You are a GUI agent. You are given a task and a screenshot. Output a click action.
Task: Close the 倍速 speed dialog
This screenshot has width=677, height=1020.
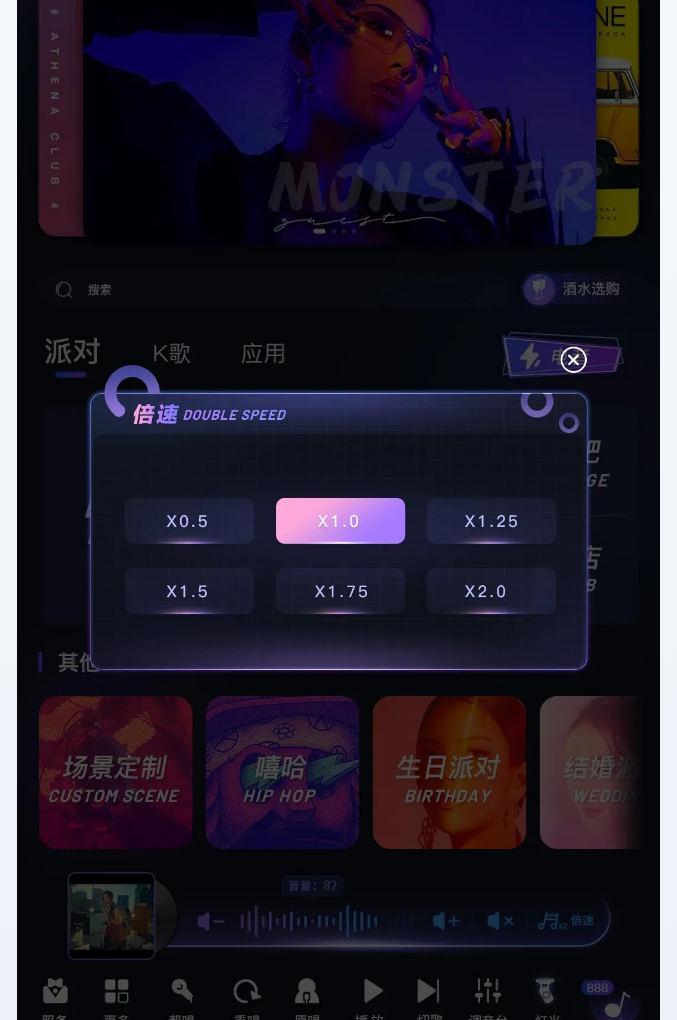coord(573,360)
